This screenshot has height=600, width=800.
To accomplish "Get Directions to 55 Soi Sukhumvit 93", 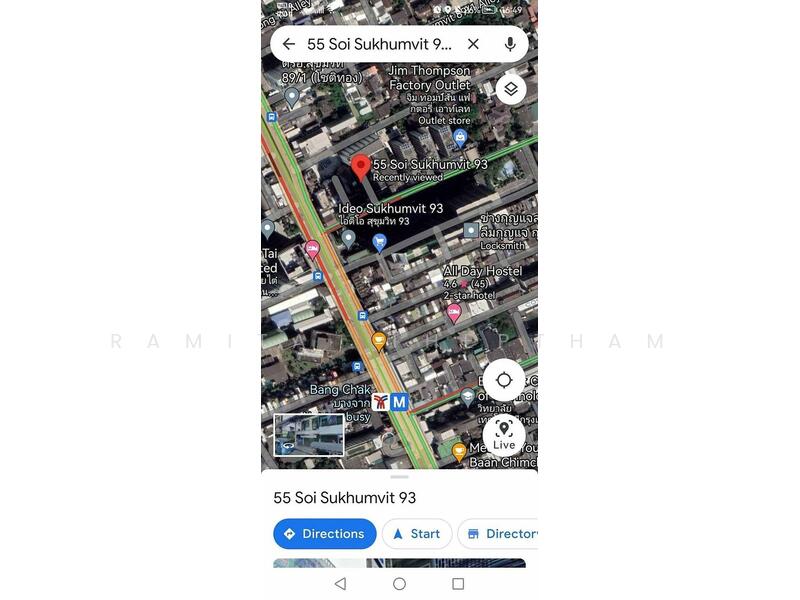I will tap(324, 534).
